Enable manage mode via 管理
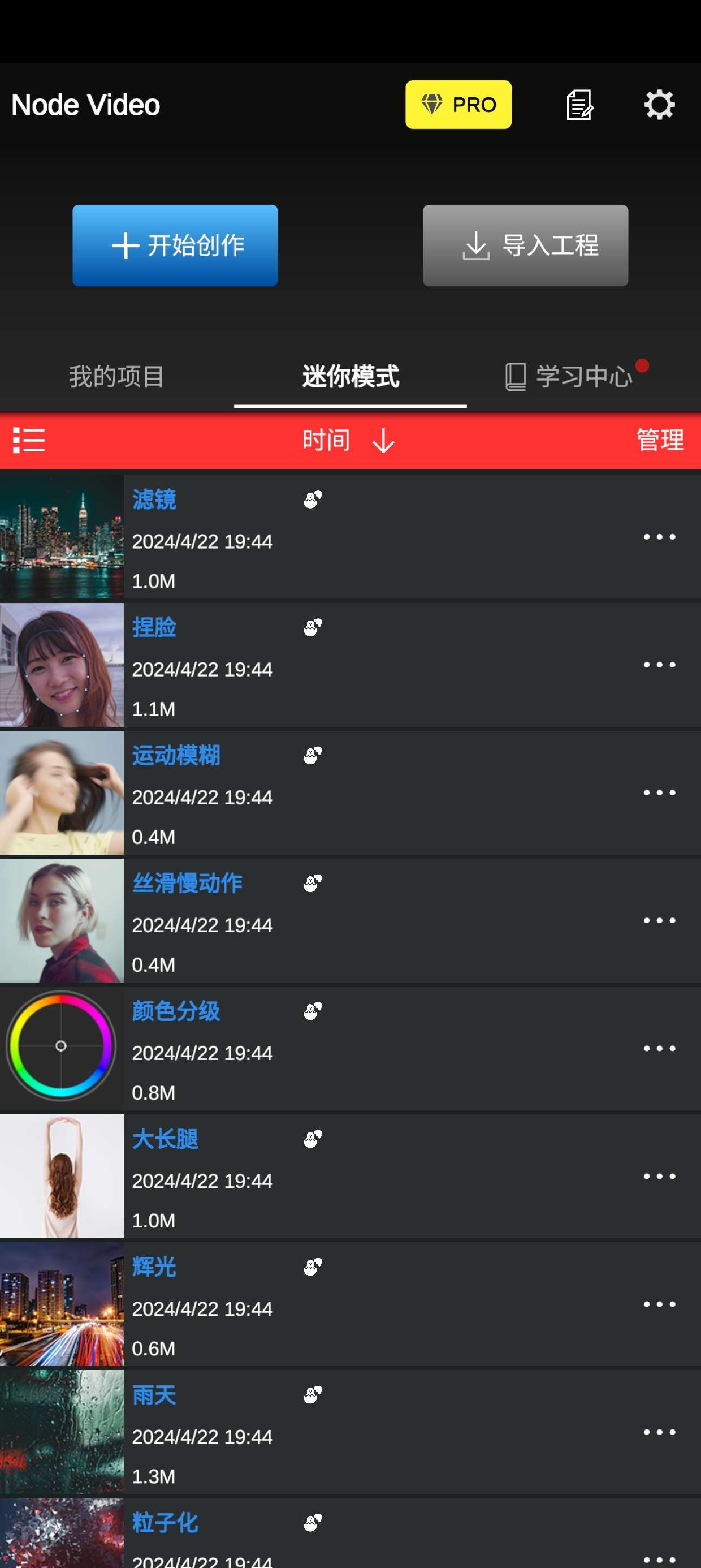The height and width of the screenshot is (1568, 701). point(660,440)
